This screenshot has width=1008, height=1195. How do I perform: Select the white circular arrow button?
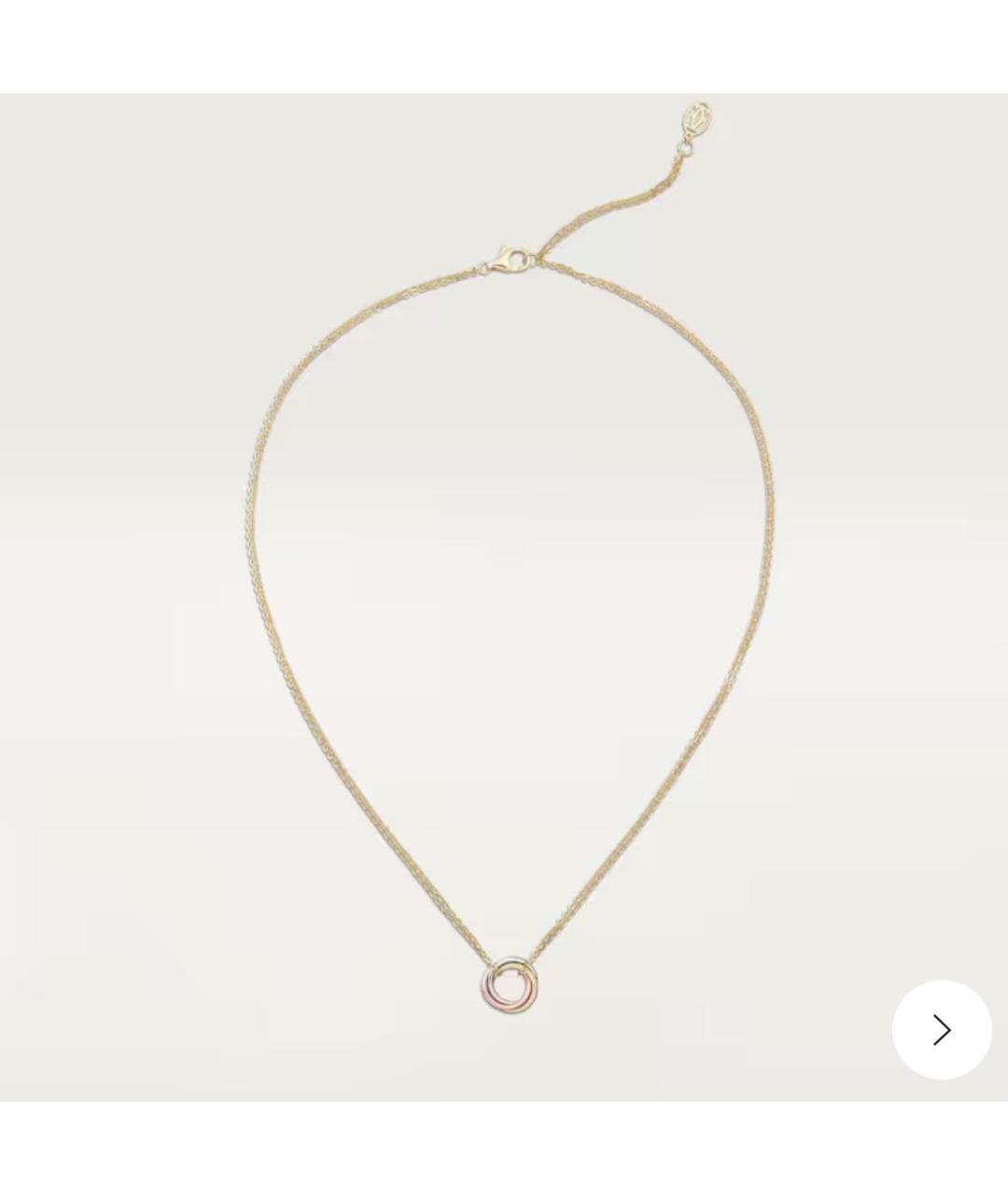click(x=941, y=1030)
